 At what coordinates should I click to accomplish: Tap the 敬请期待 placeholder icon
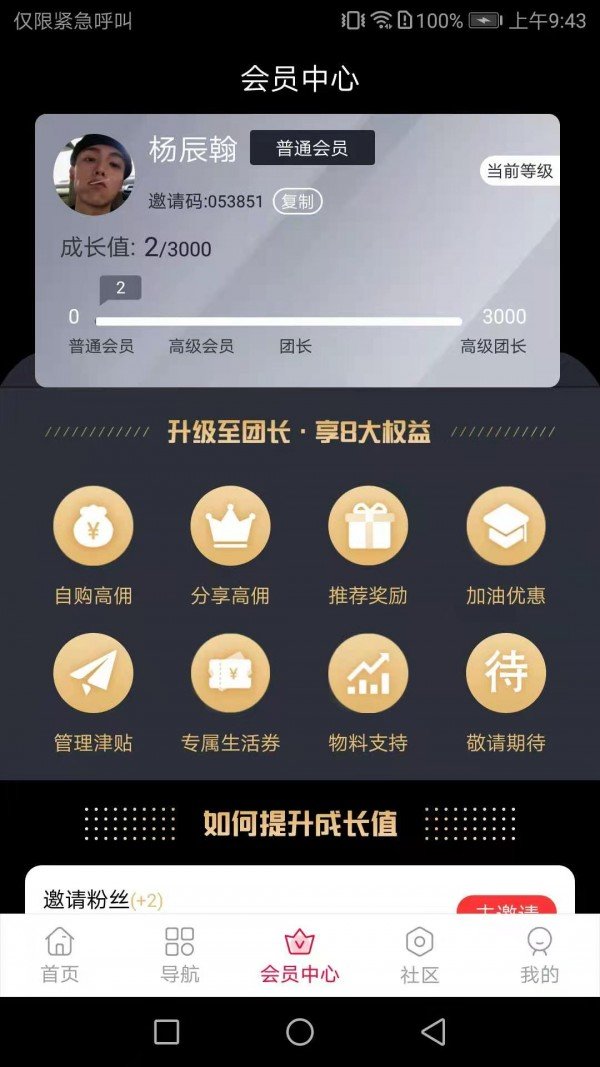(x=506, y=674)
